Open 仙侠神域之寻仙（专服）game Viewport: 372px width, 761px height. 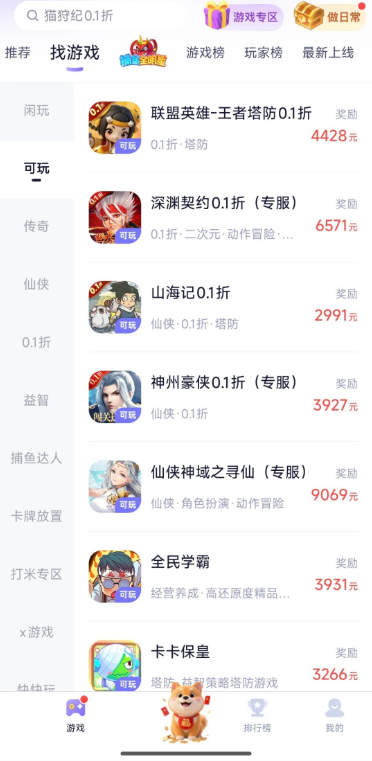(223, 486)
